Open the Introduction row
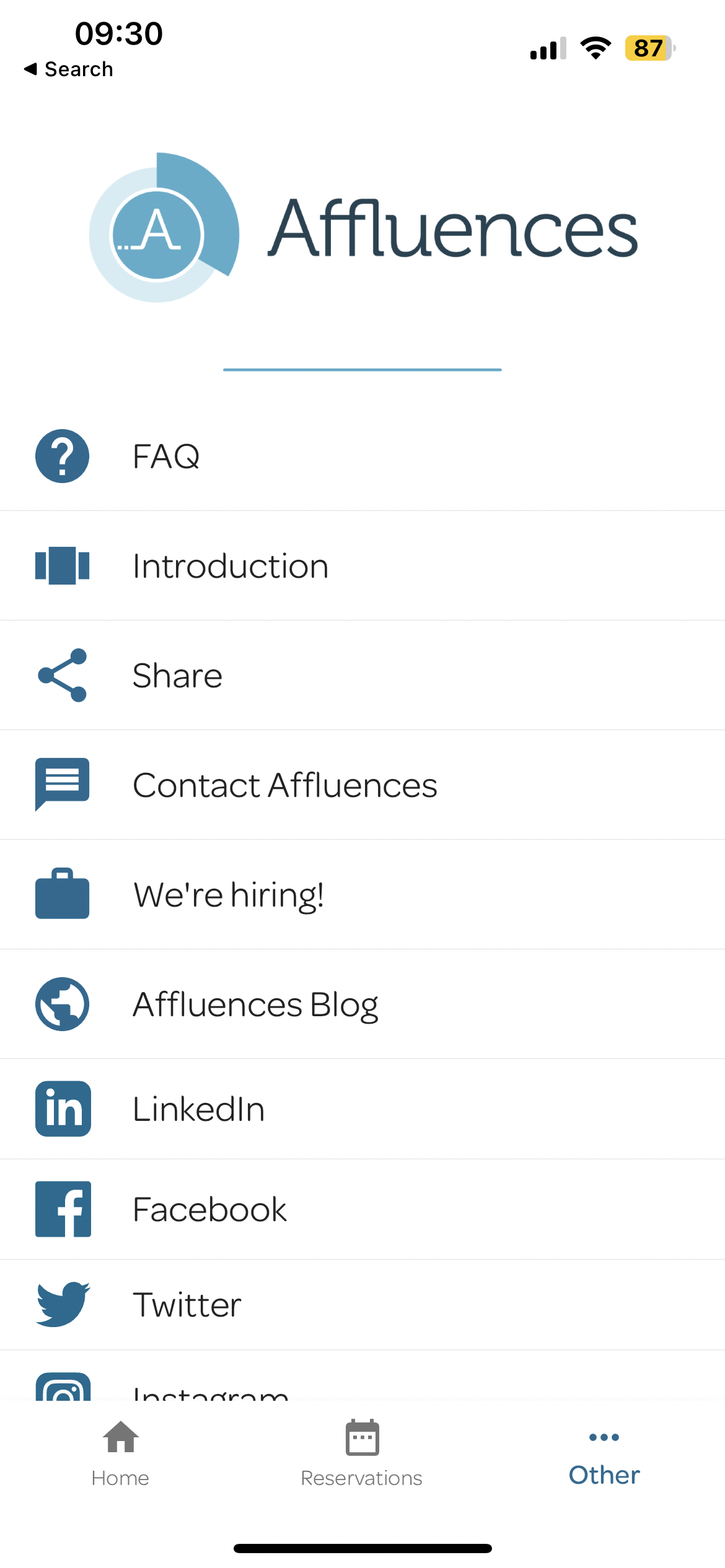The image size is (725, 1568). [362, 566]
